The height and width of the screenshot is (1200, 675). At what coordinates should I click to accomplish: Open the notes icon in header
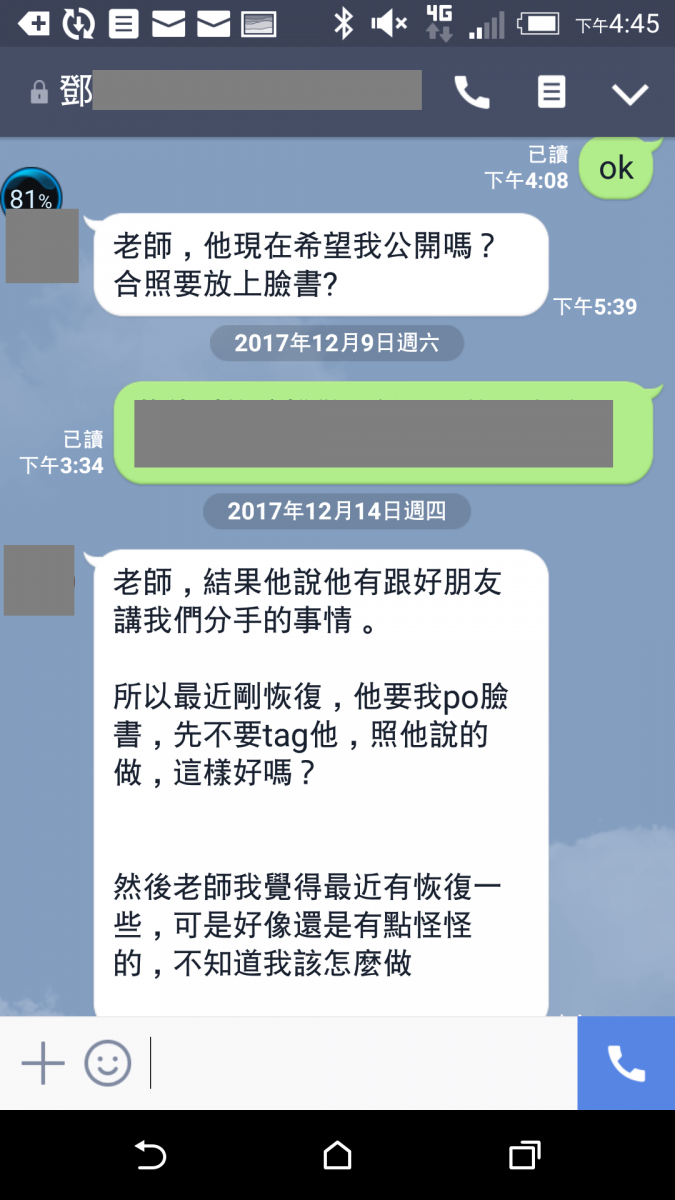coord(551,93)
